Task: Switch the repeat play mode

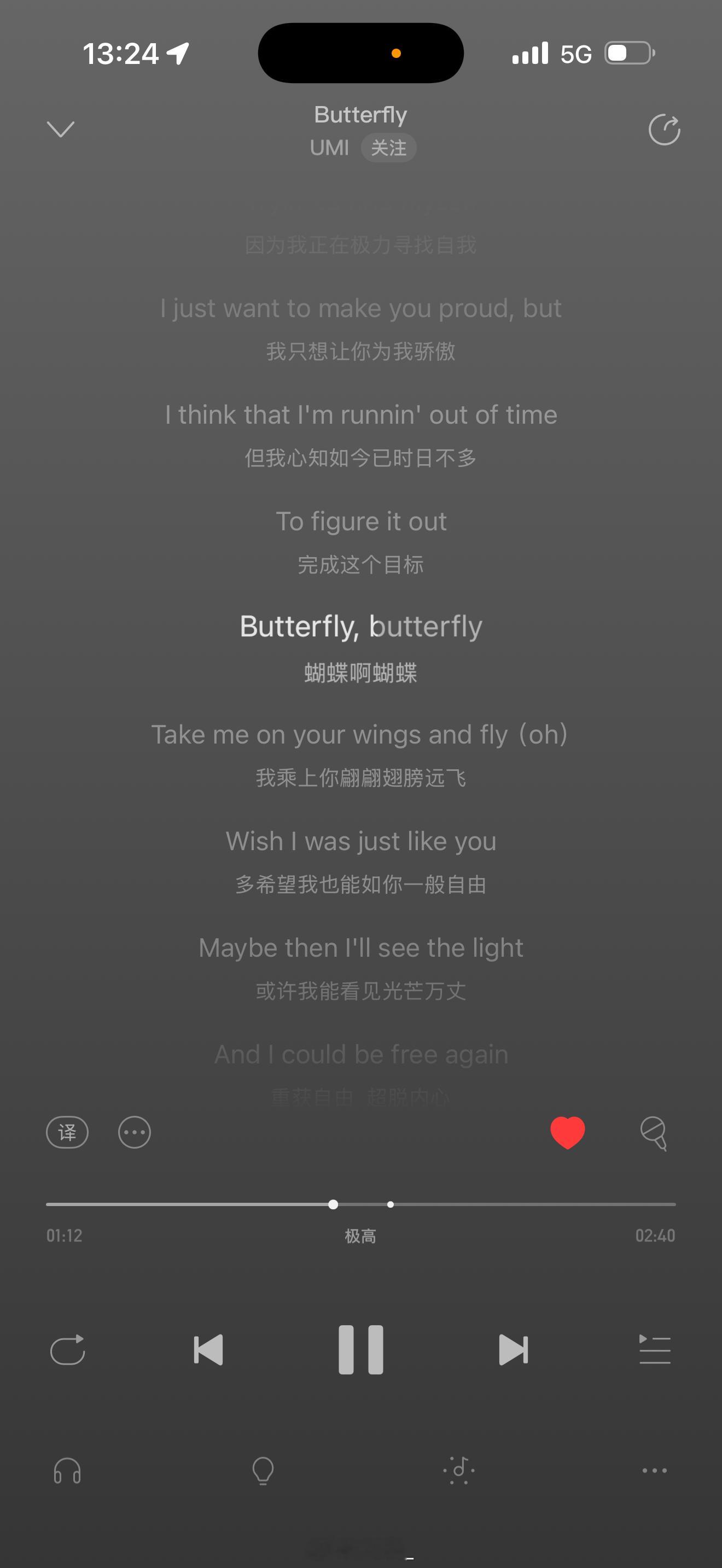Action: pyautogui.click(x=68, y=1350)
